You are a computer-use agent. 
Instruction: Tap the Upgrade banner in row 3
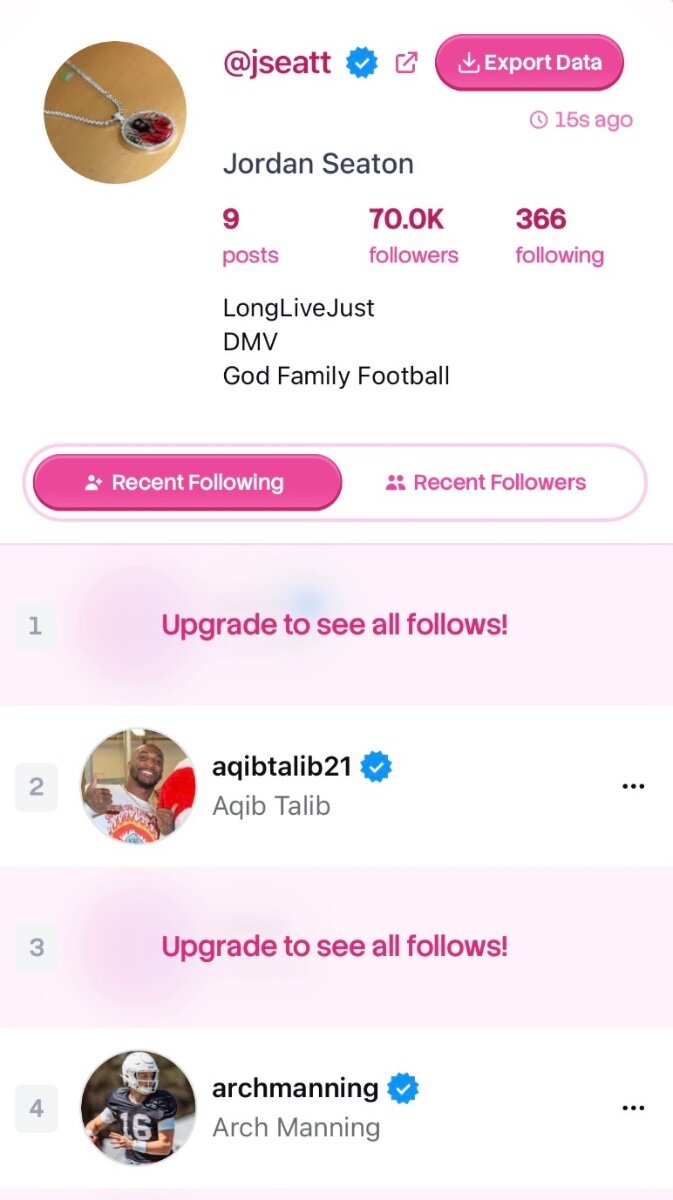point(335,946)
